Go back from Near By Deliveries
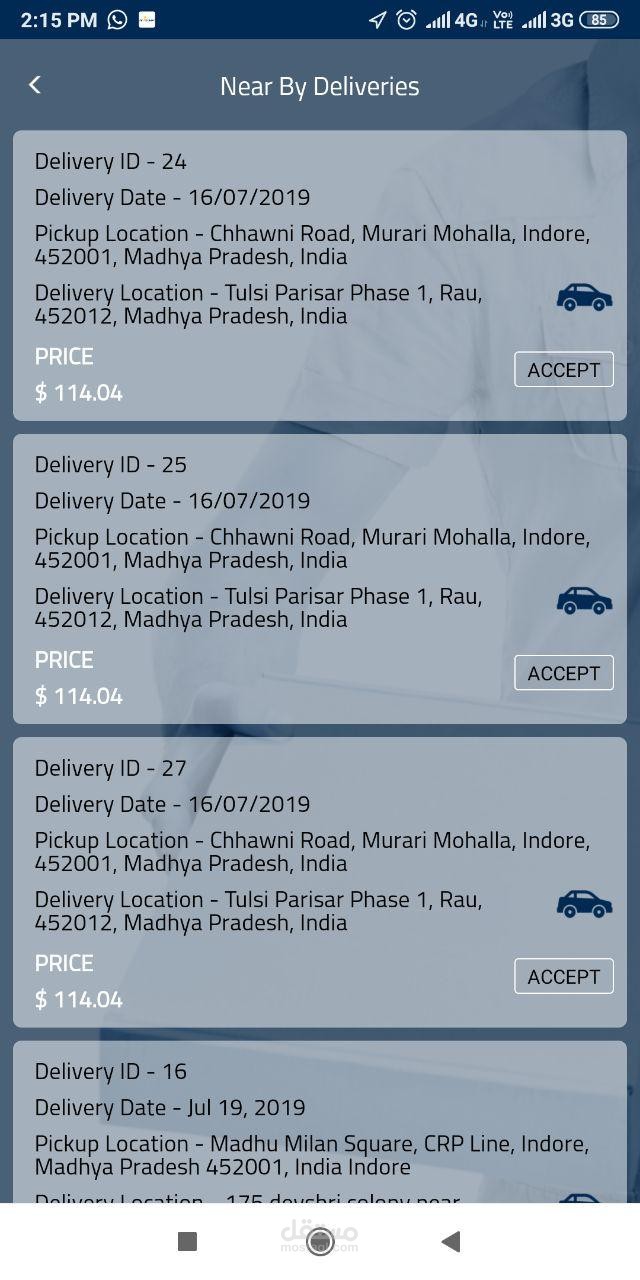640x1280 pixels. click(x=35, y=86)
